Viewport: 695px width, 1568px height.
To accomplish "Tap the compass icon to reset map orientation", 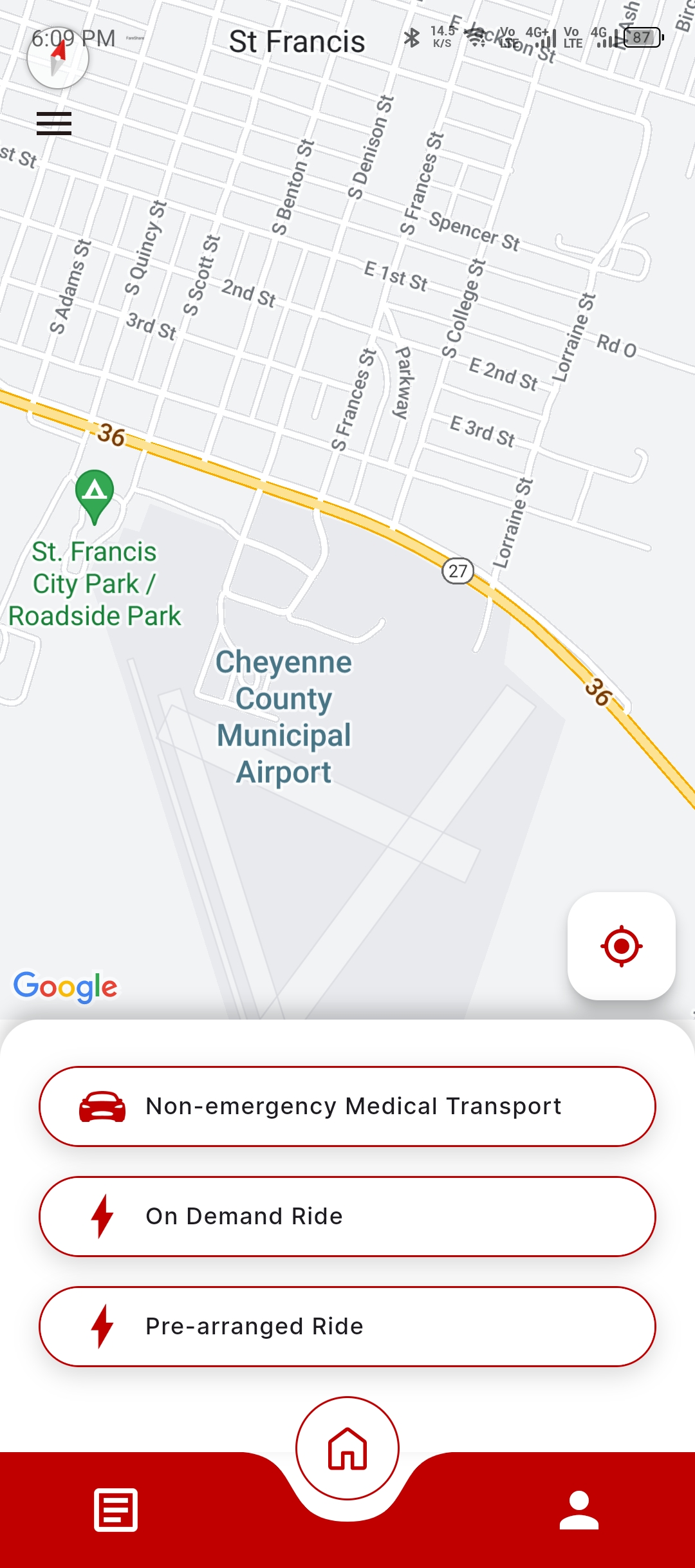I will [x=58, y=58].
